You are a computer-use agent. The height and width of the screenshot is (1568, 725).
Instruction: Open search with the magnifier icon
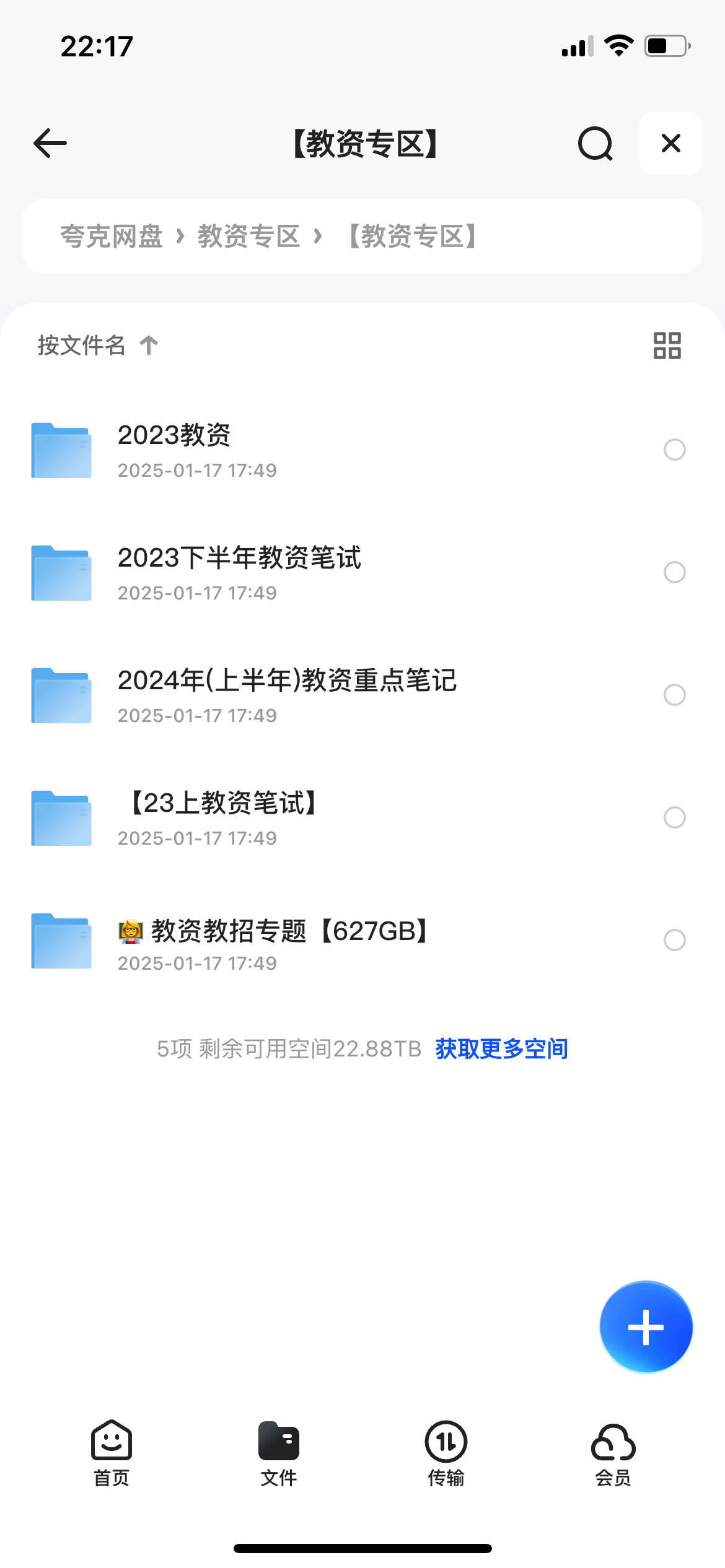[x=595, y=144]
